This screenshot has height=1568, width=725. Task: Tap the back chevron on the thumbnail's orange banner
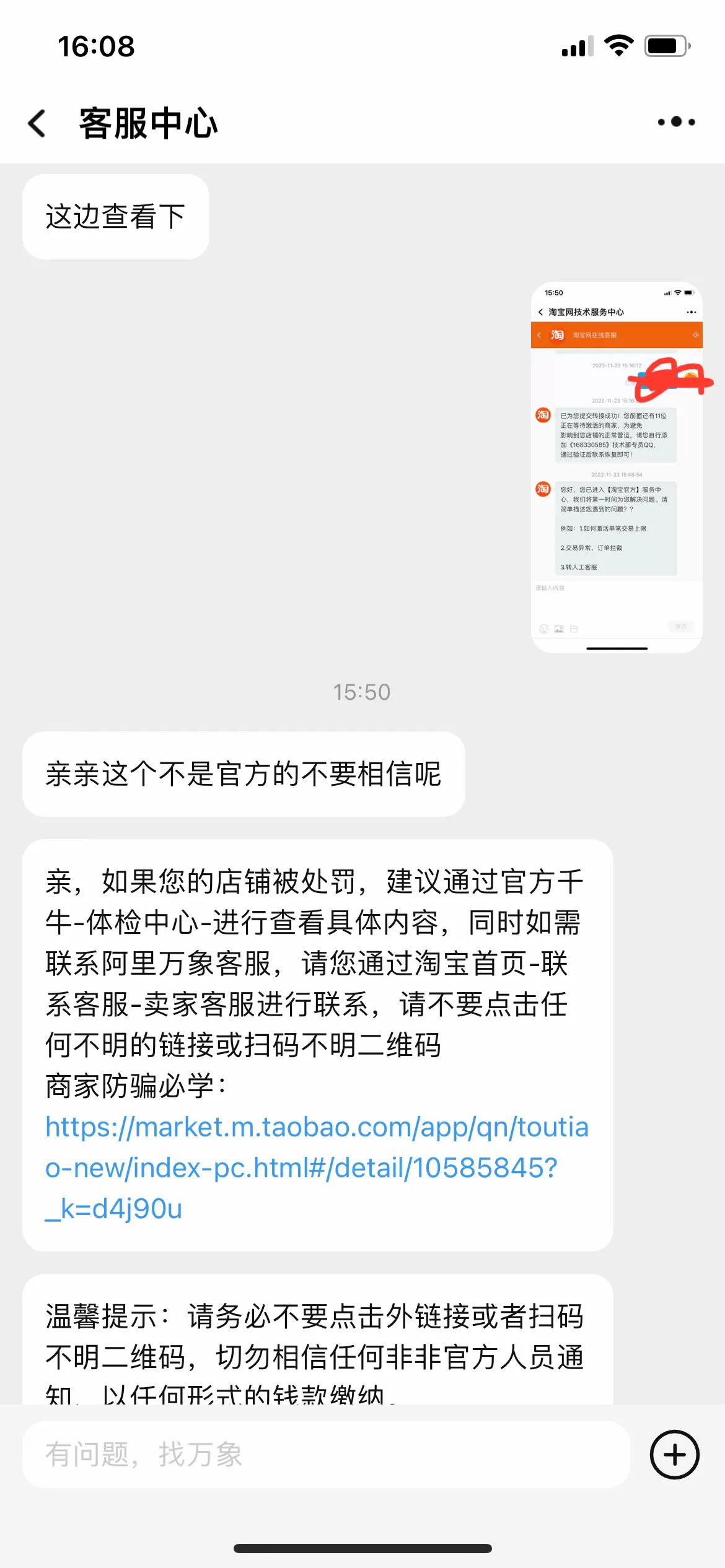point(538,335)
